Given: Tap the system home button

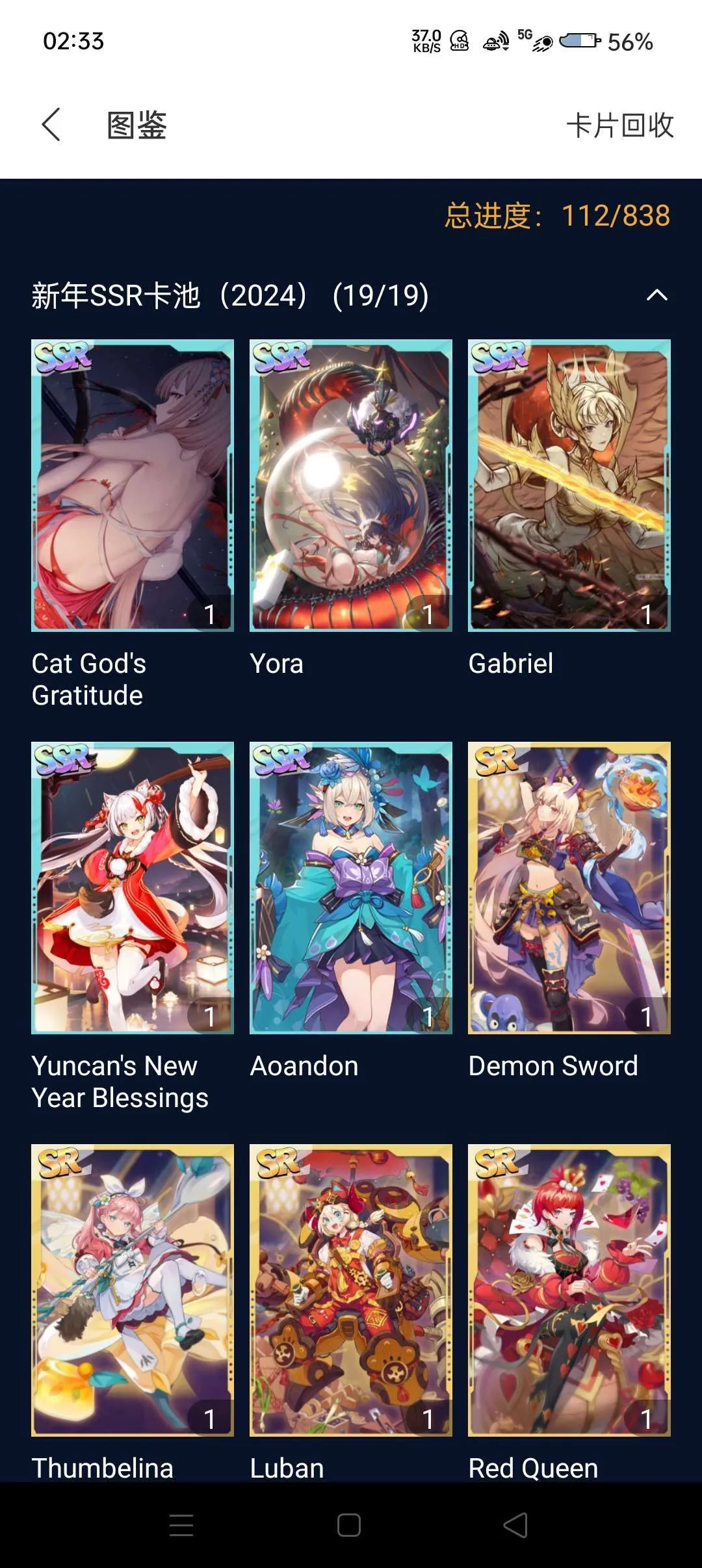Looking at the screenshot, I should click(x=349, y=1525).
